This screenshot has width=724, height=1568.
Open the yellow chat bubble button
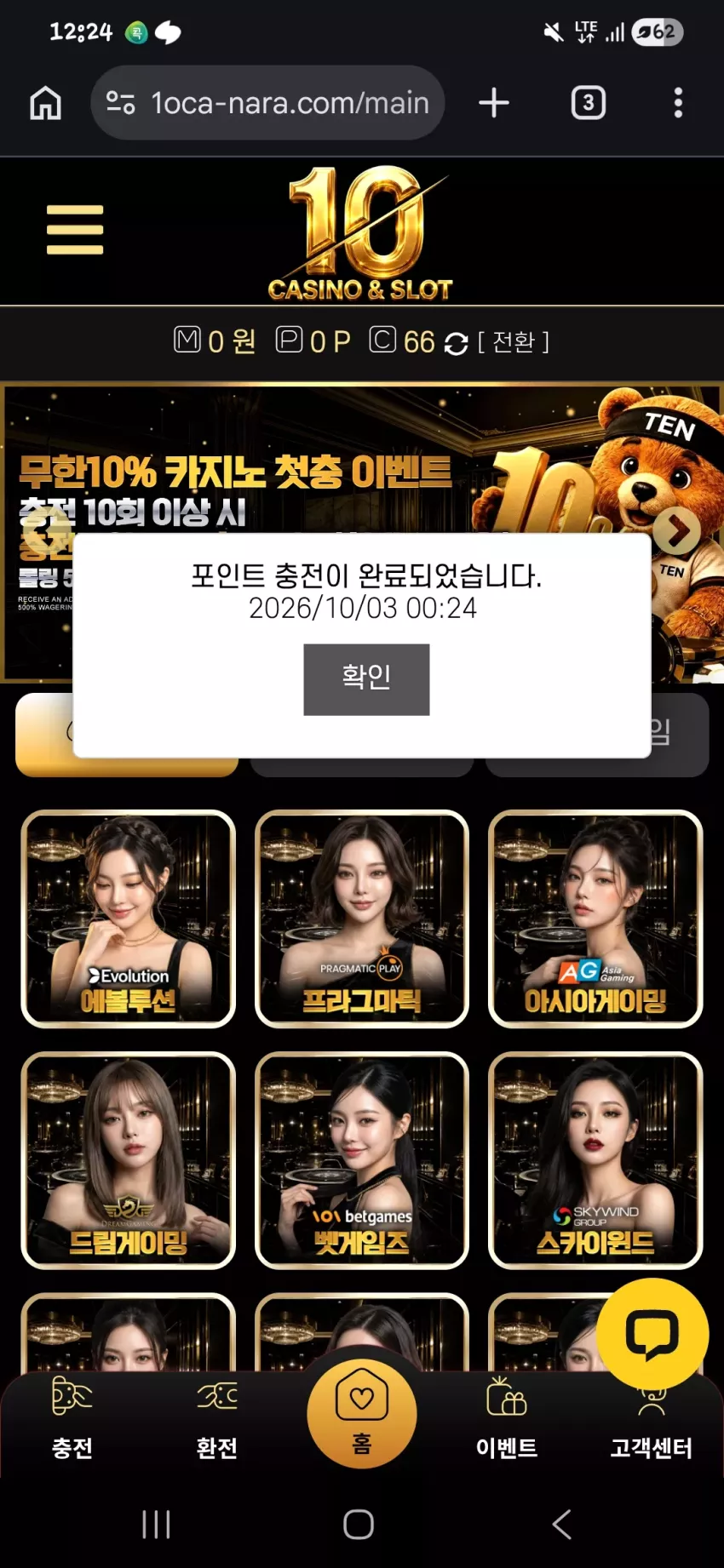[x=652, y=1334]
